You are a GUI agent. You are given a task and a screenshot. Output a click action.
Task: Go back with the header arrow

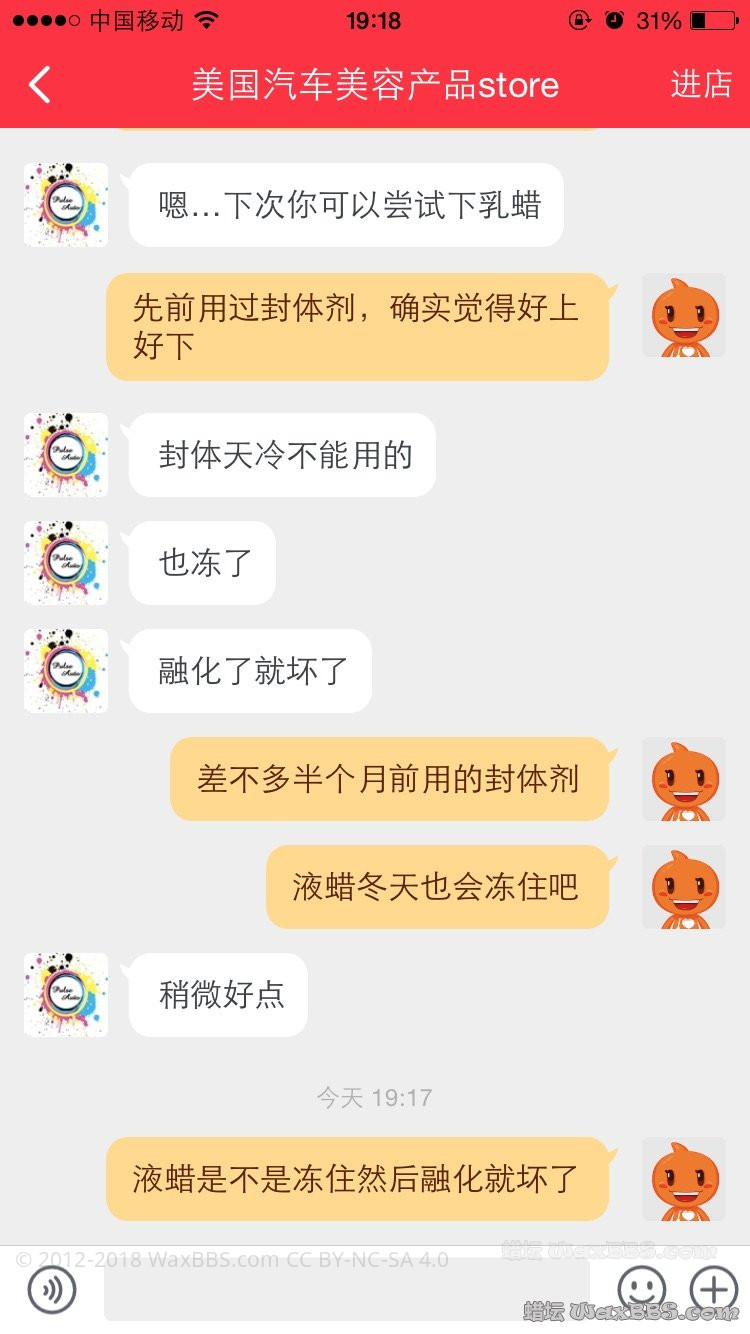[40, 85]
